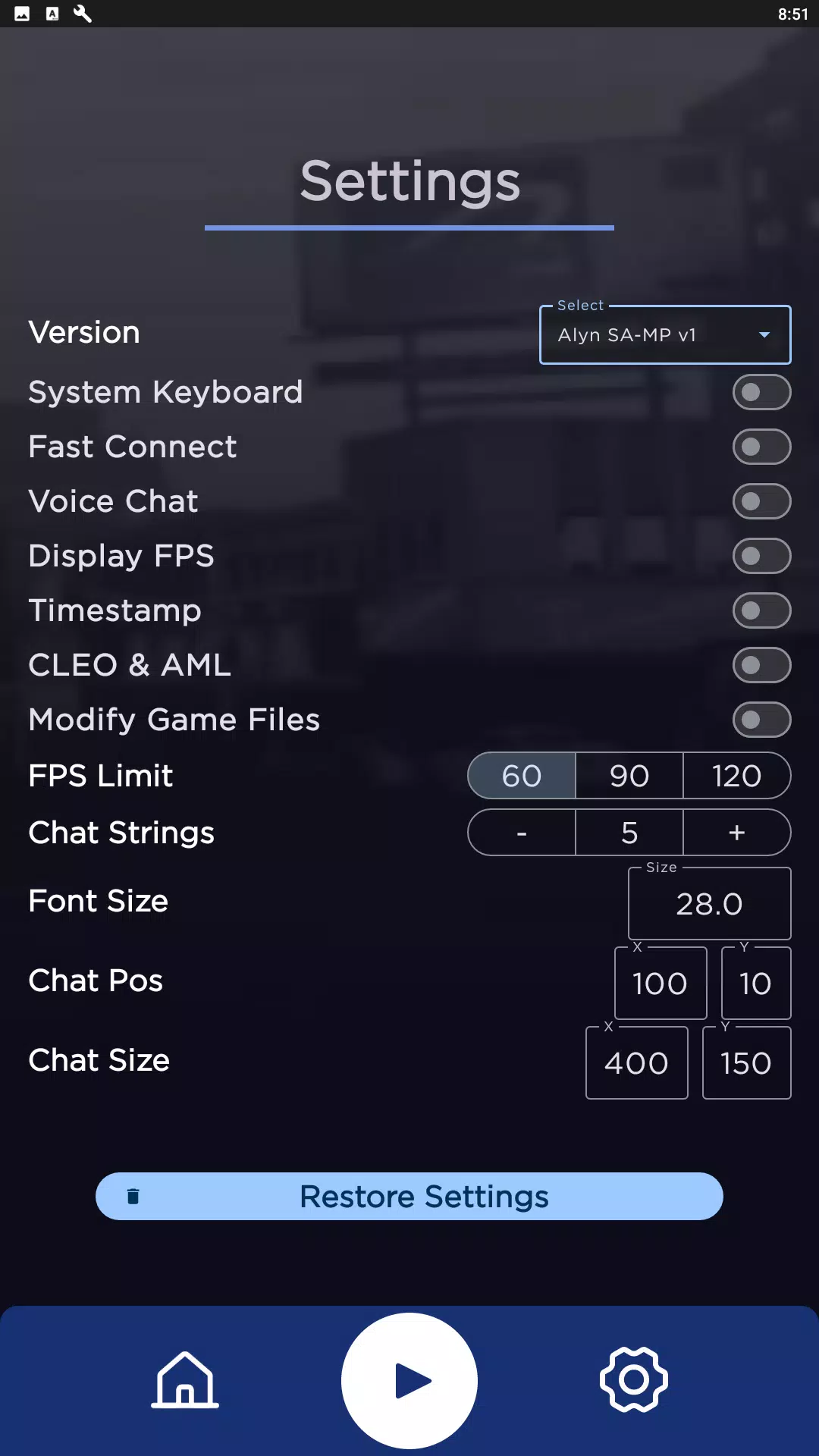The height and width of the screenshot is (1456, 819).
Task: Click Restore Settings
Action: point(409,1196)
